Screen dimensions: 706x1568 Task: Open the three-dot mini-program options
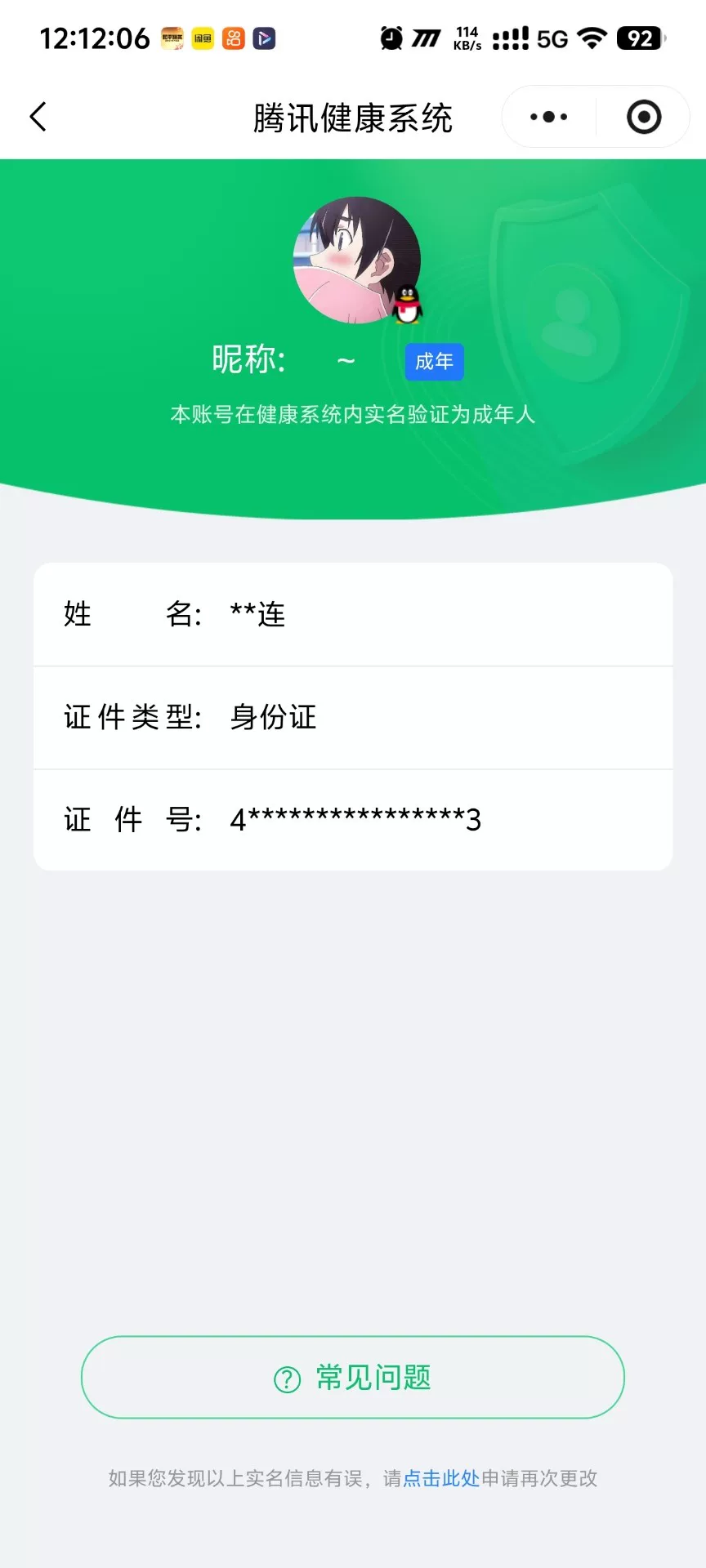pyautogui.click(x=546, y=117)
